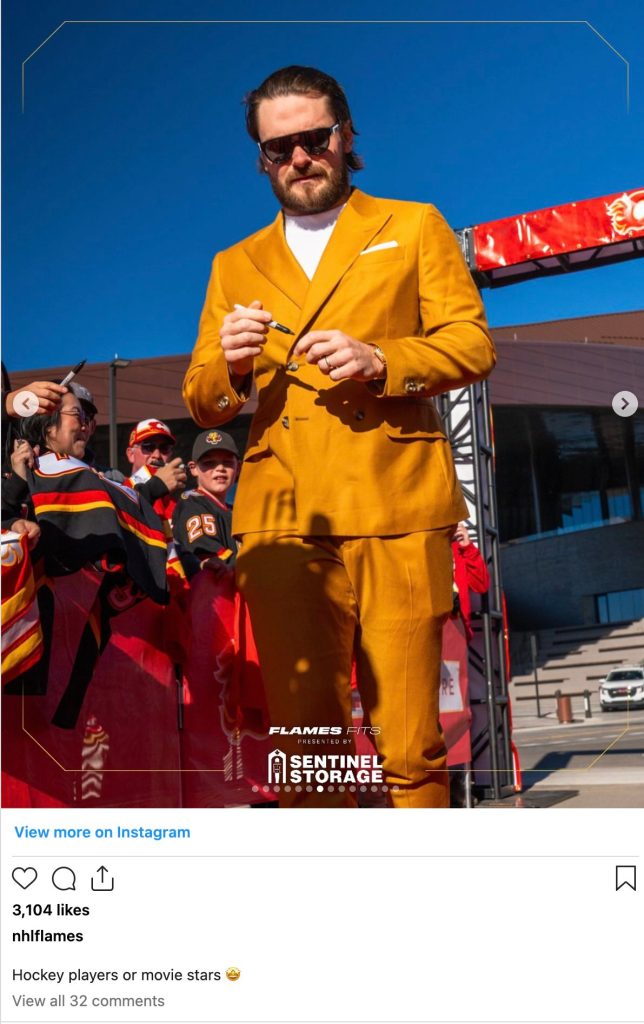Open View more on Instagram link

[102, 832]
